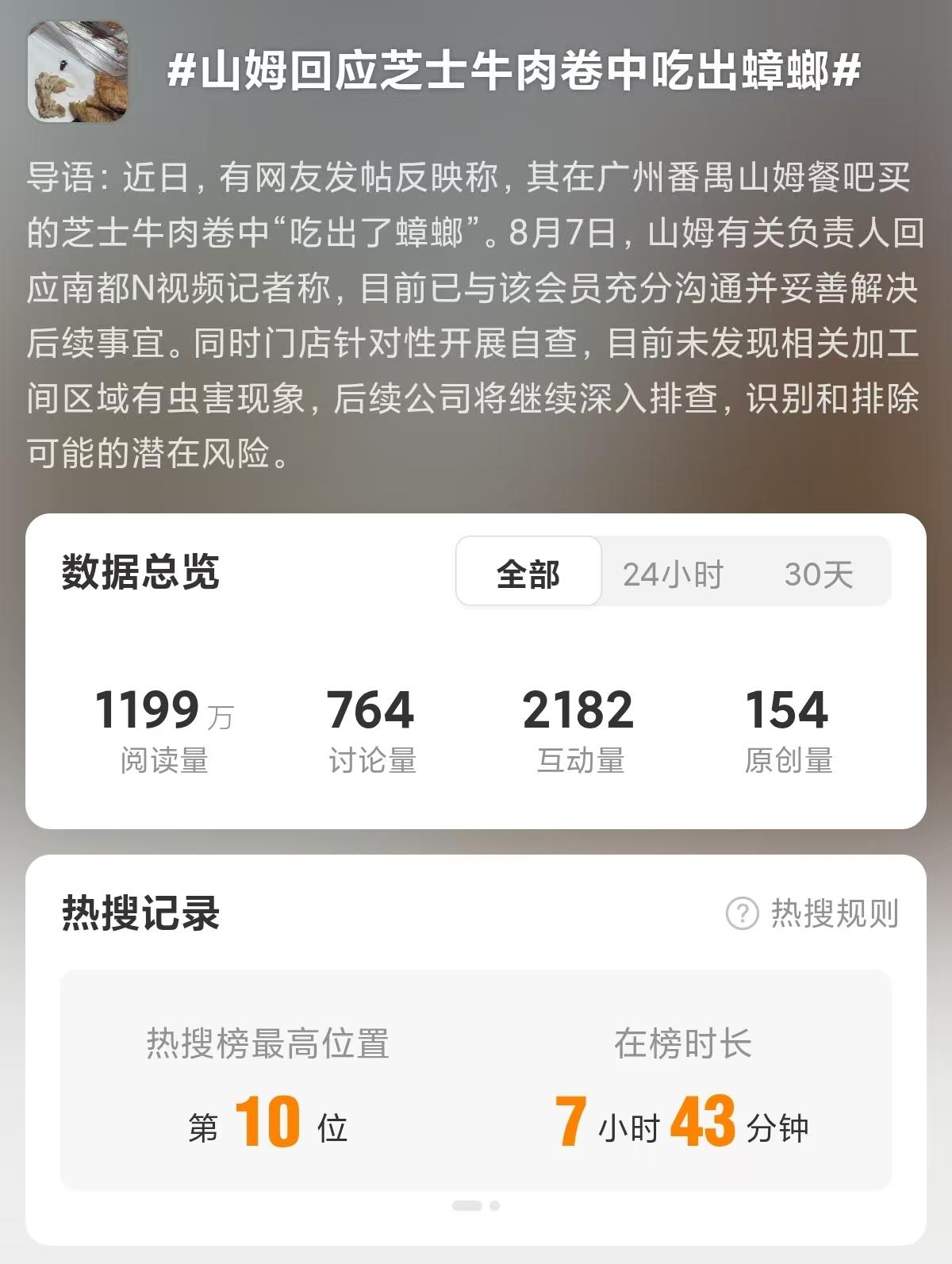The height and width of the screenshot is (1264, 952).
Task: Open the topic cover thumbnail
Action: click(78, 71)
